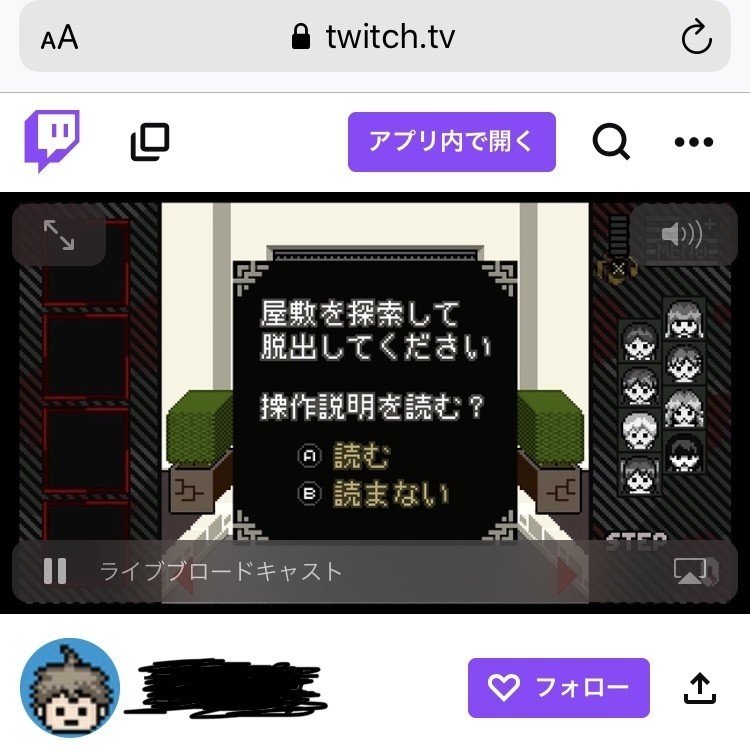
Task: Open the AA text-size menu
Action: pos(58,37)
